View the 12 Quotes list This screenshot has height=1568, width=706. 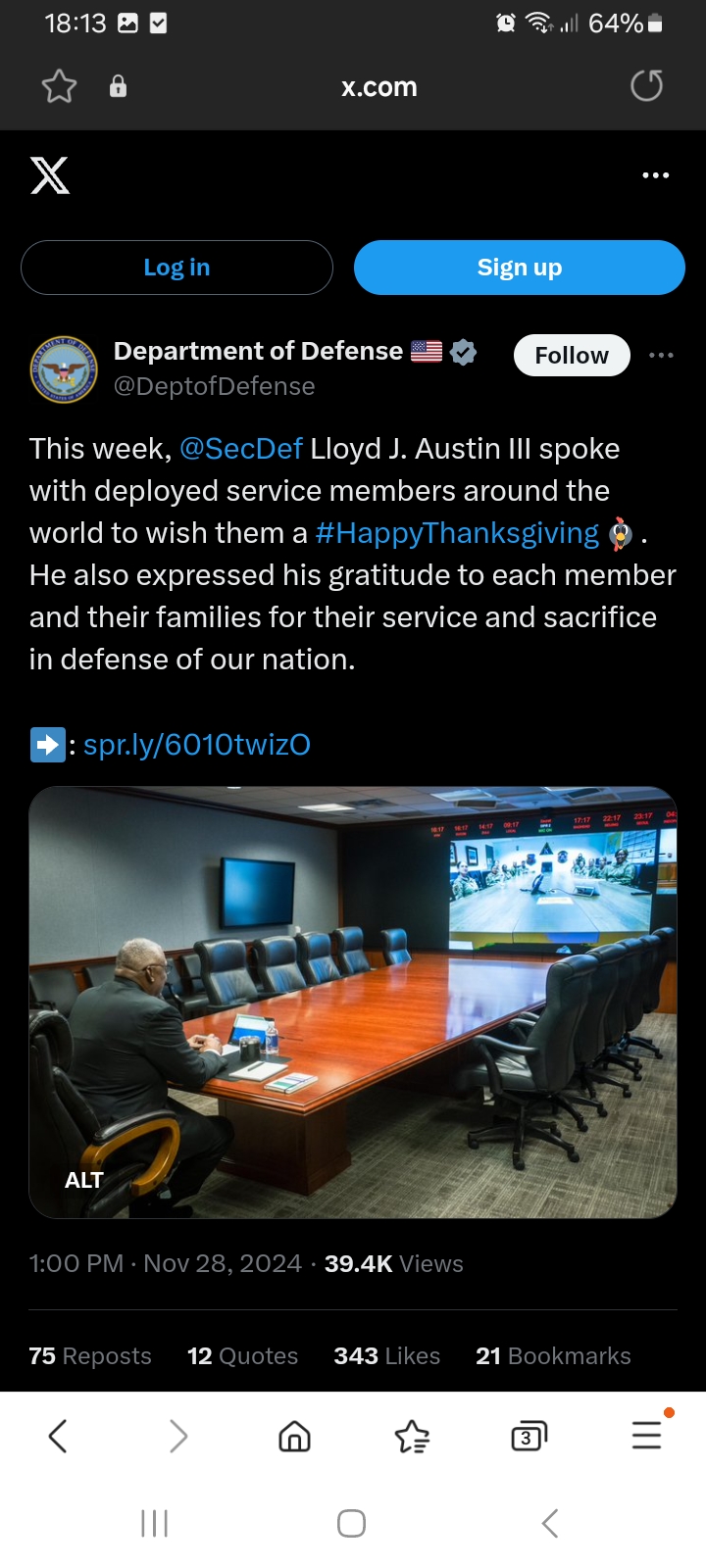point(243,1356)
